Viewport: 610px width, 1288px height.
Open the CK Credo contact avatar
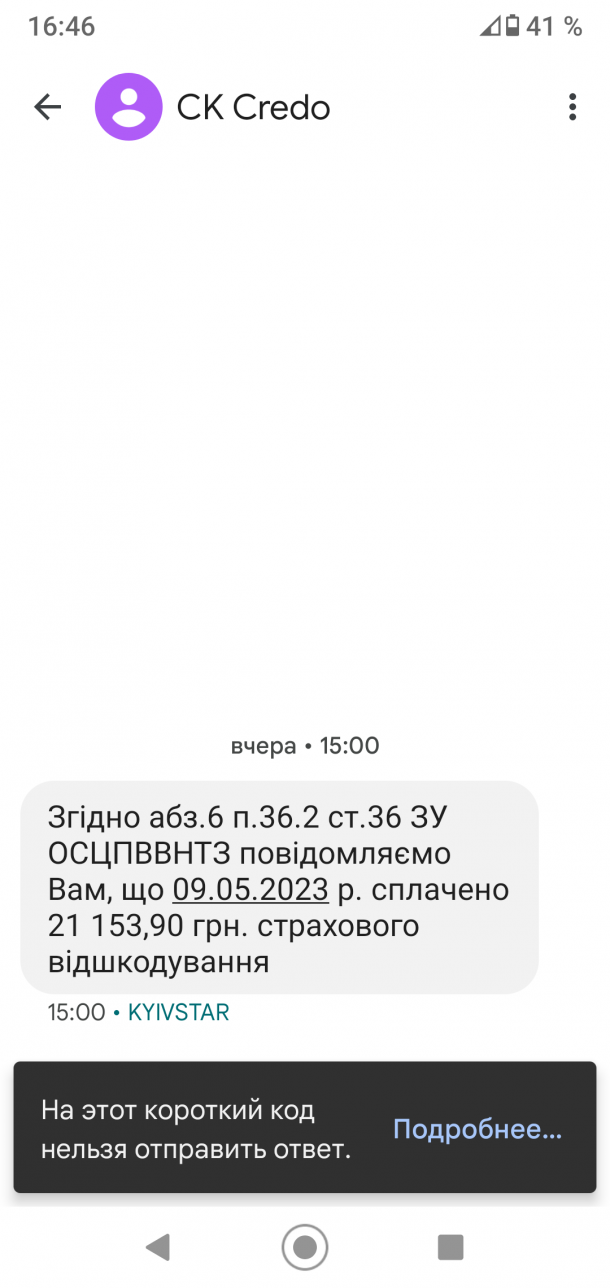click(x=128, y=107)
